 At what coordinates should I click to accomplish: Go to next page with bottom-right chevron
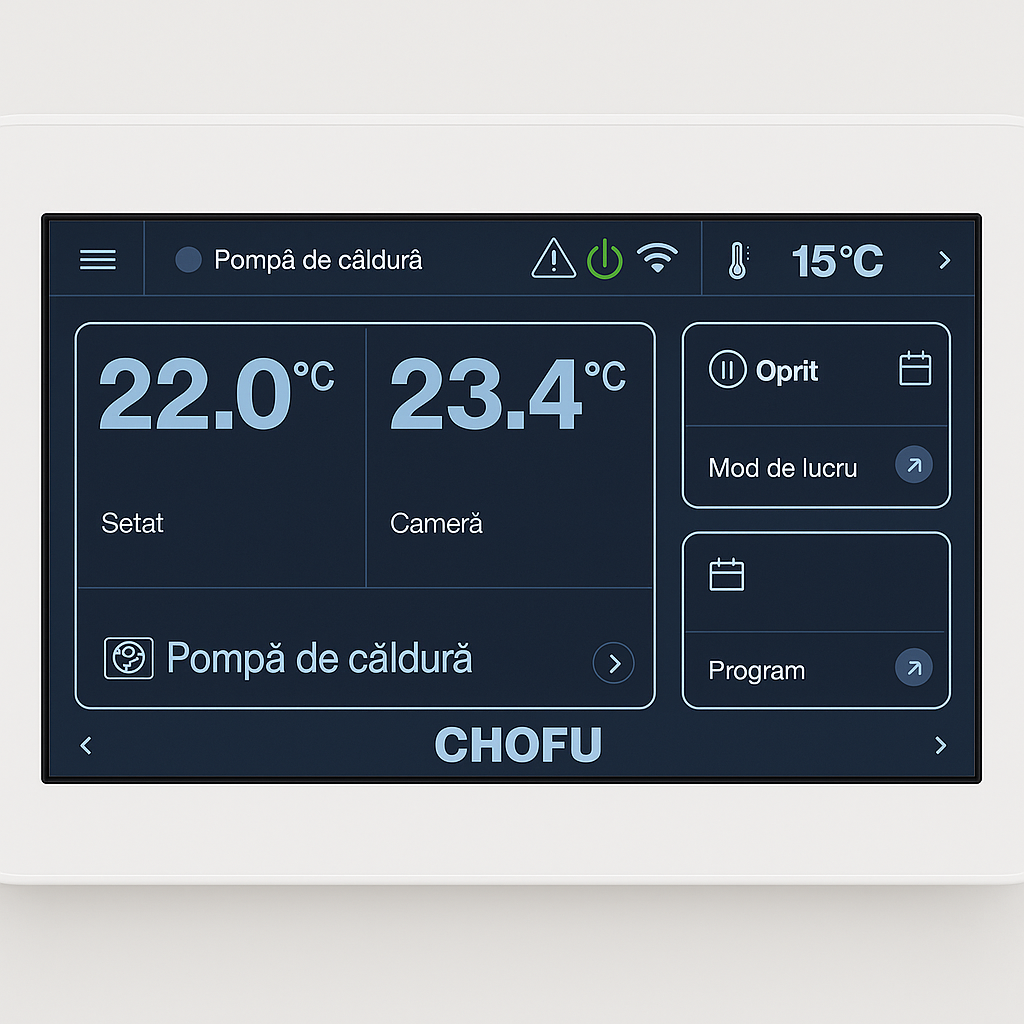click(940, 745)
